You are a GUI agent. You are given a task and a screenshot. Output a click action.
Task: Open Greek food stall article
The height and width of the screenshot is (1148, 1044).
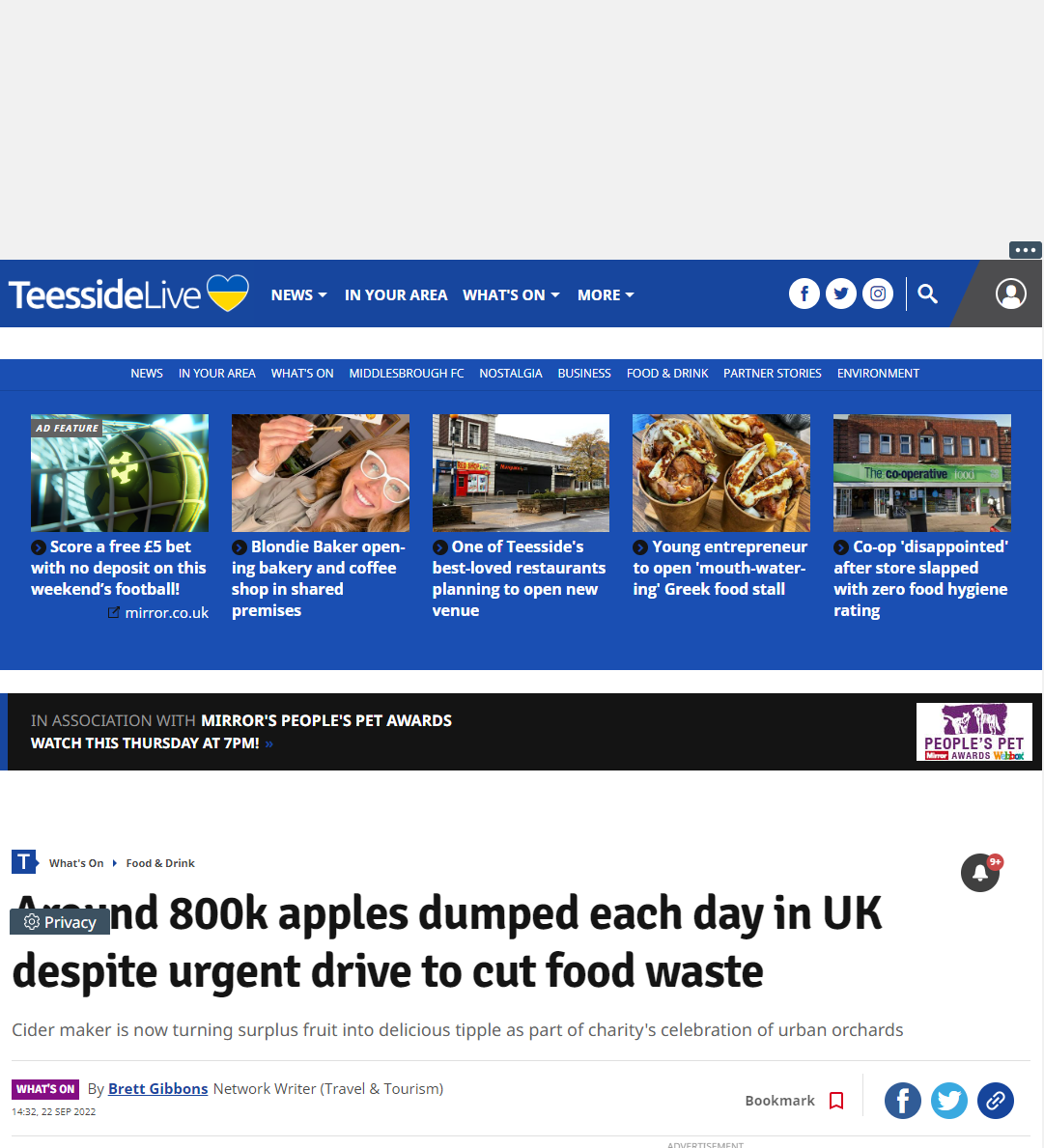[720, 568]
